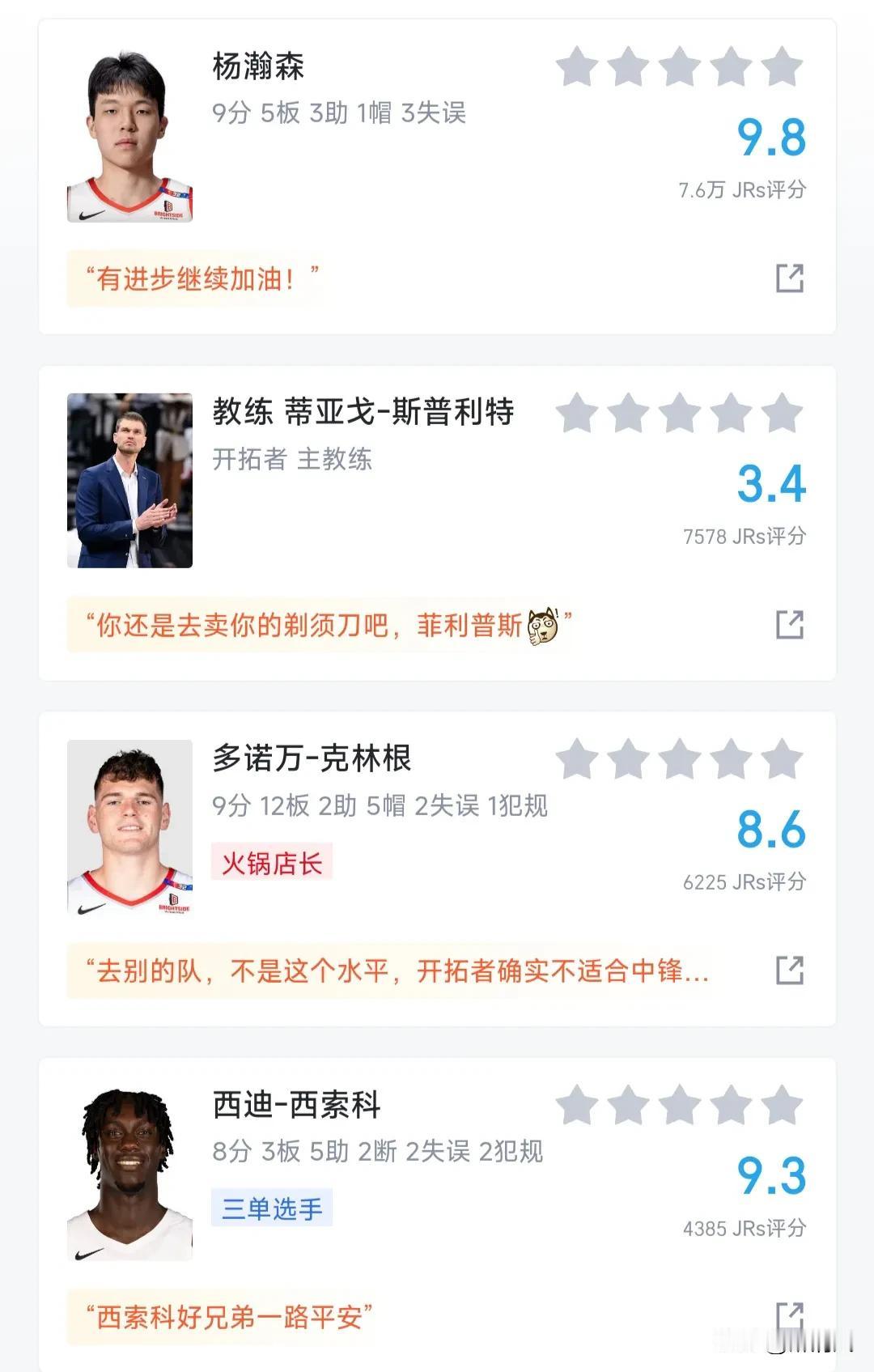This screenshot has width=874, height=1372.
Task: Rate 杨瀚森 five stars
Action: coord(782,67)
